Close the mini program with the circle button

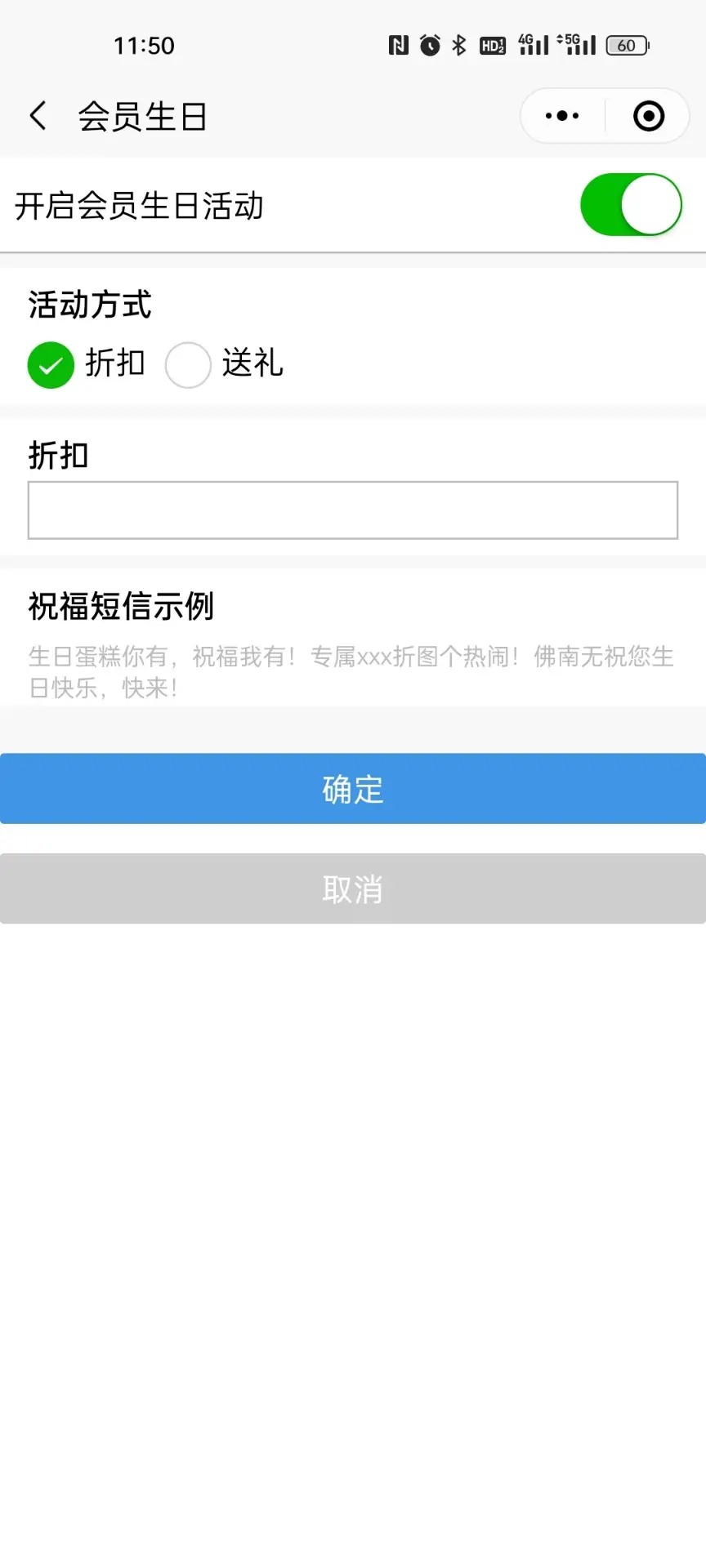point(649,116)
